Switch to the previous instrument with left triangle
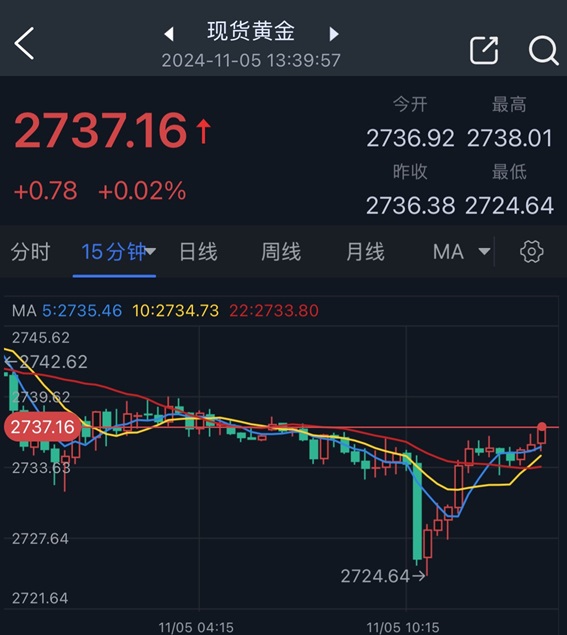 coord(169,34)
